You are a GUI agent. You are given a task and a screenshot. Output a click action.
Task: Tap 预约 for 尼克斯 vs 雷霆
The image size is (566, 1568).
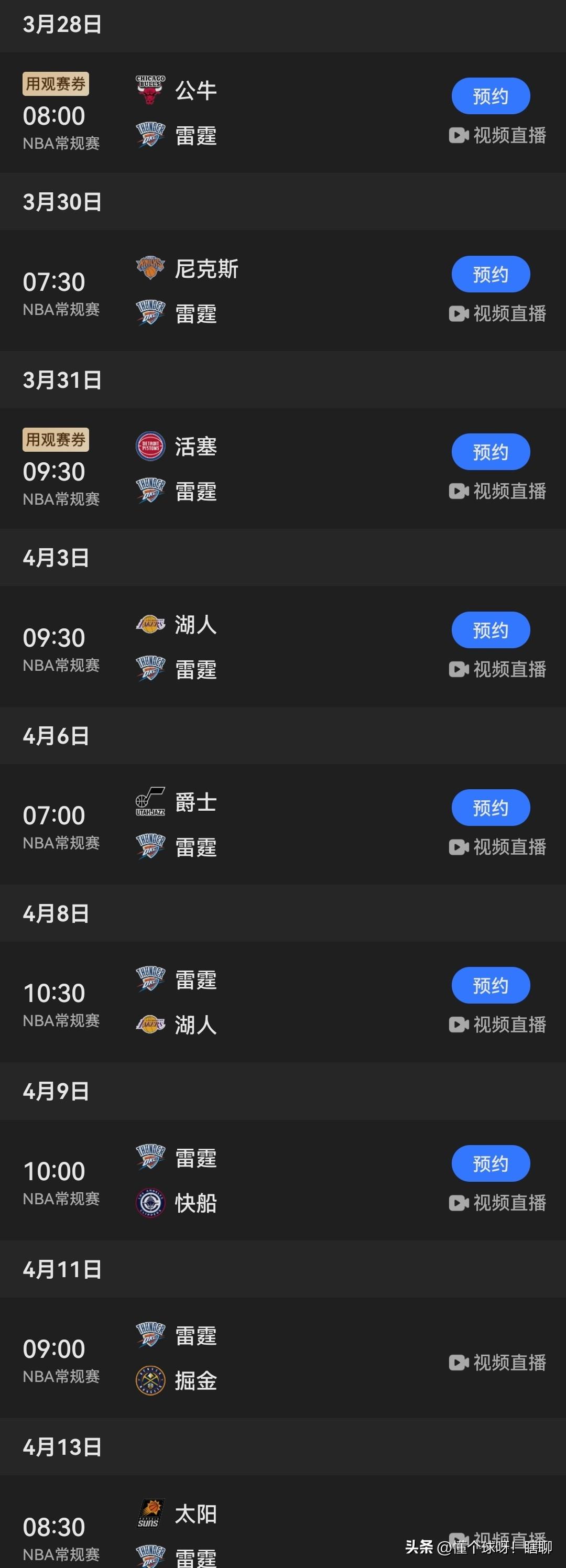(491, 275)
